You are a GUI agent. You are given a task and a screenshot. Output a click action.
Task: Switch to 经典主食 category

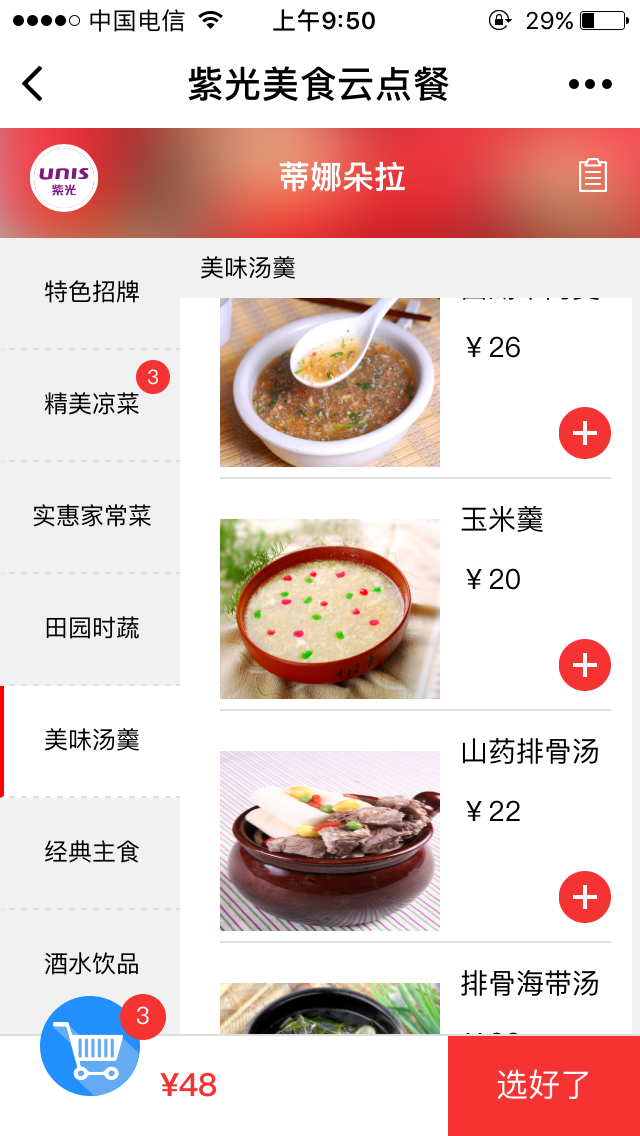coord(91,852)
